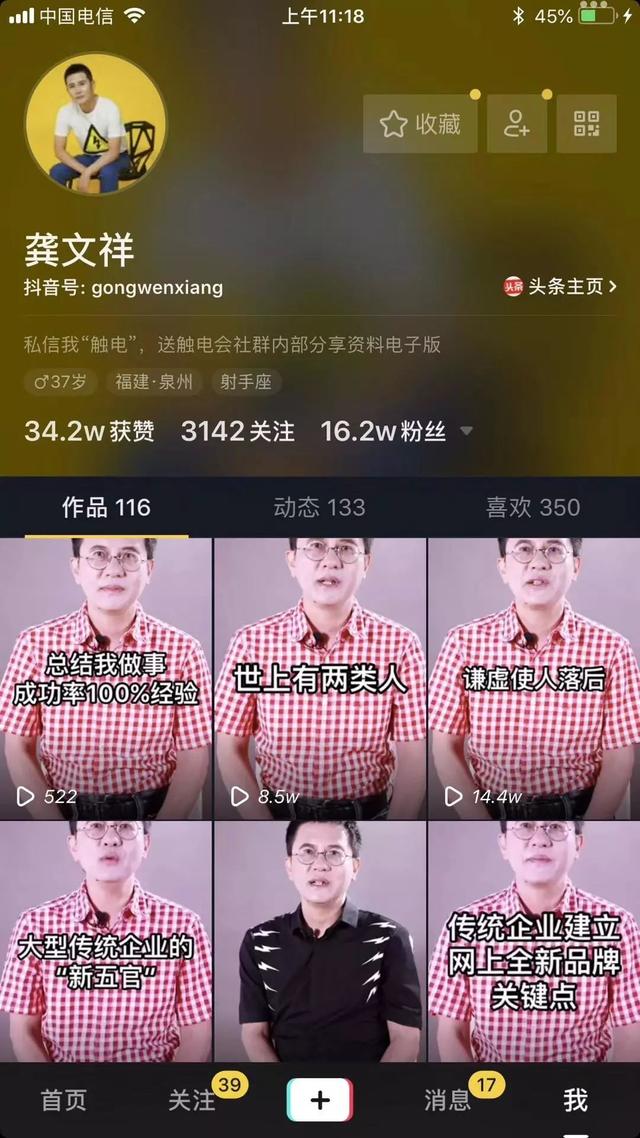Switch to the 作品 116 tab
Viewport: 640px width, 1138px height.
click(x=106, y=508)
